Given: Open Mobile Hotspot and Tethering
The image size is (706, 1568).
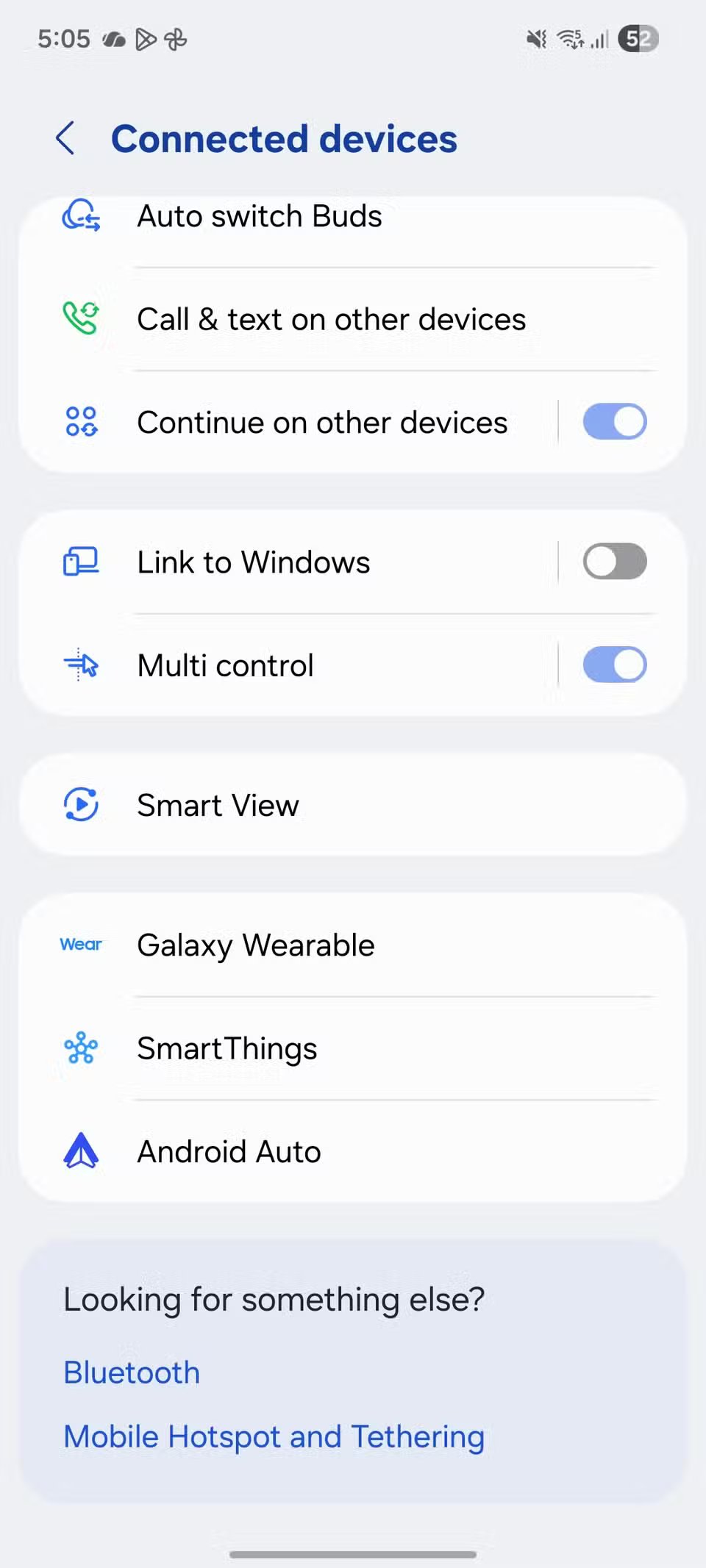Looking at the screenshot, I should click(274, 1436).
